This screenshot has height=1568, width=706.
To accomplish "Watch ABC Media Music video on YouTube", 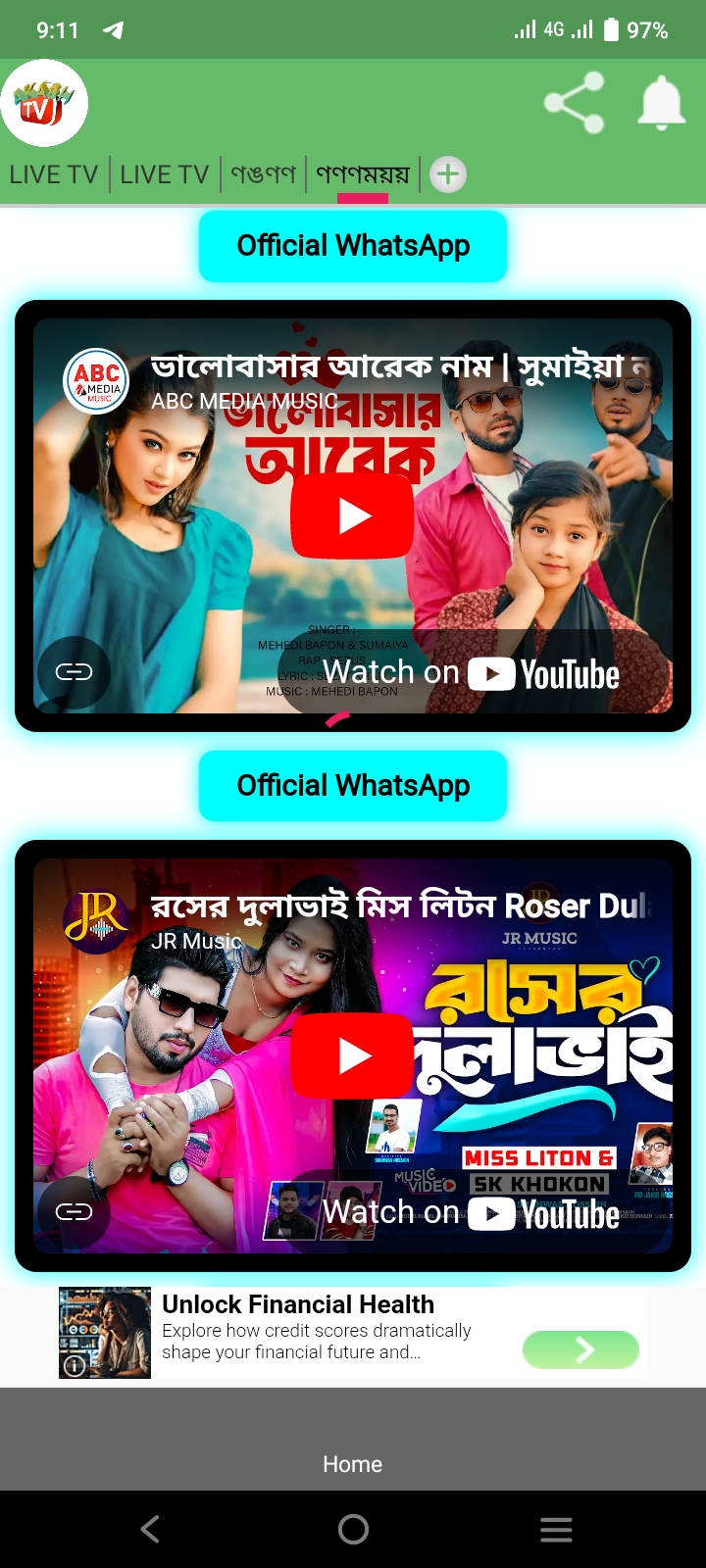I will tap(471, 673).
